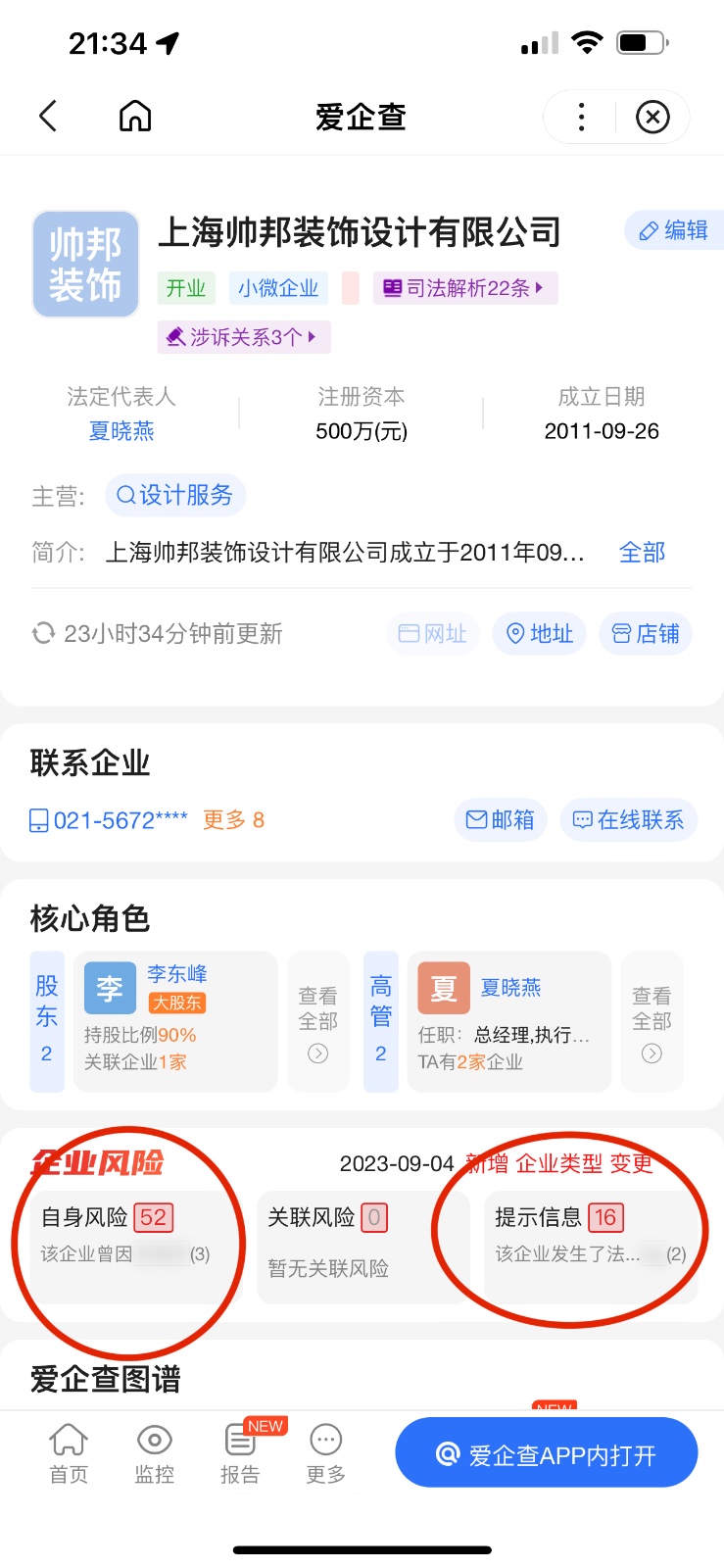Open the three-dot overflow menu

(x=582, y=118)
